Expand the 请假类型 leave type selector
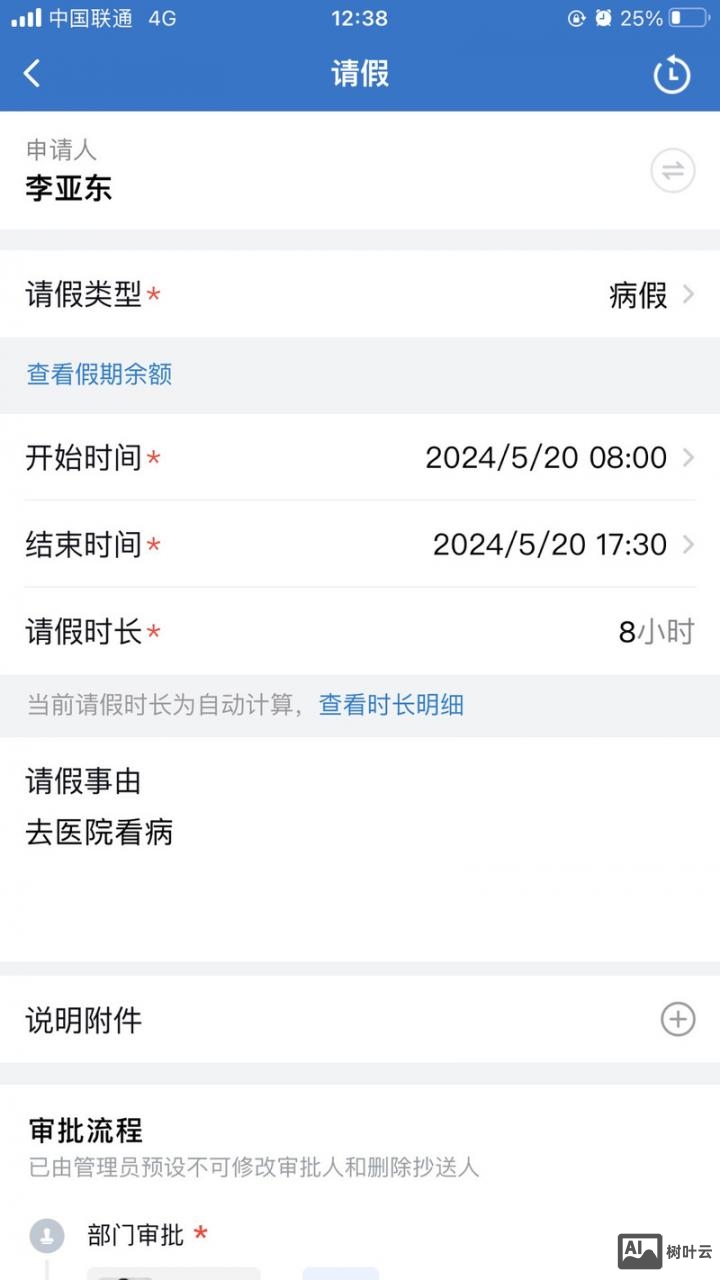Viewport: 720px width, 1280px height. 360,295
